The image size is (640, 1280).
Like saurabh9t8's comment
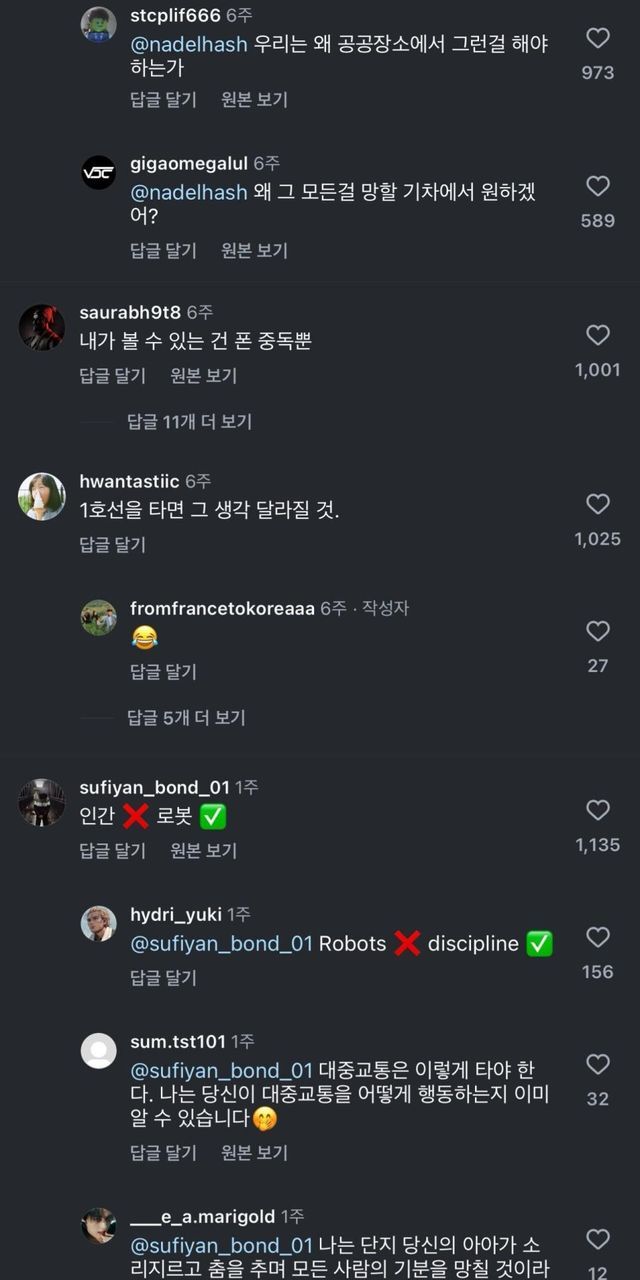(597, 335)
